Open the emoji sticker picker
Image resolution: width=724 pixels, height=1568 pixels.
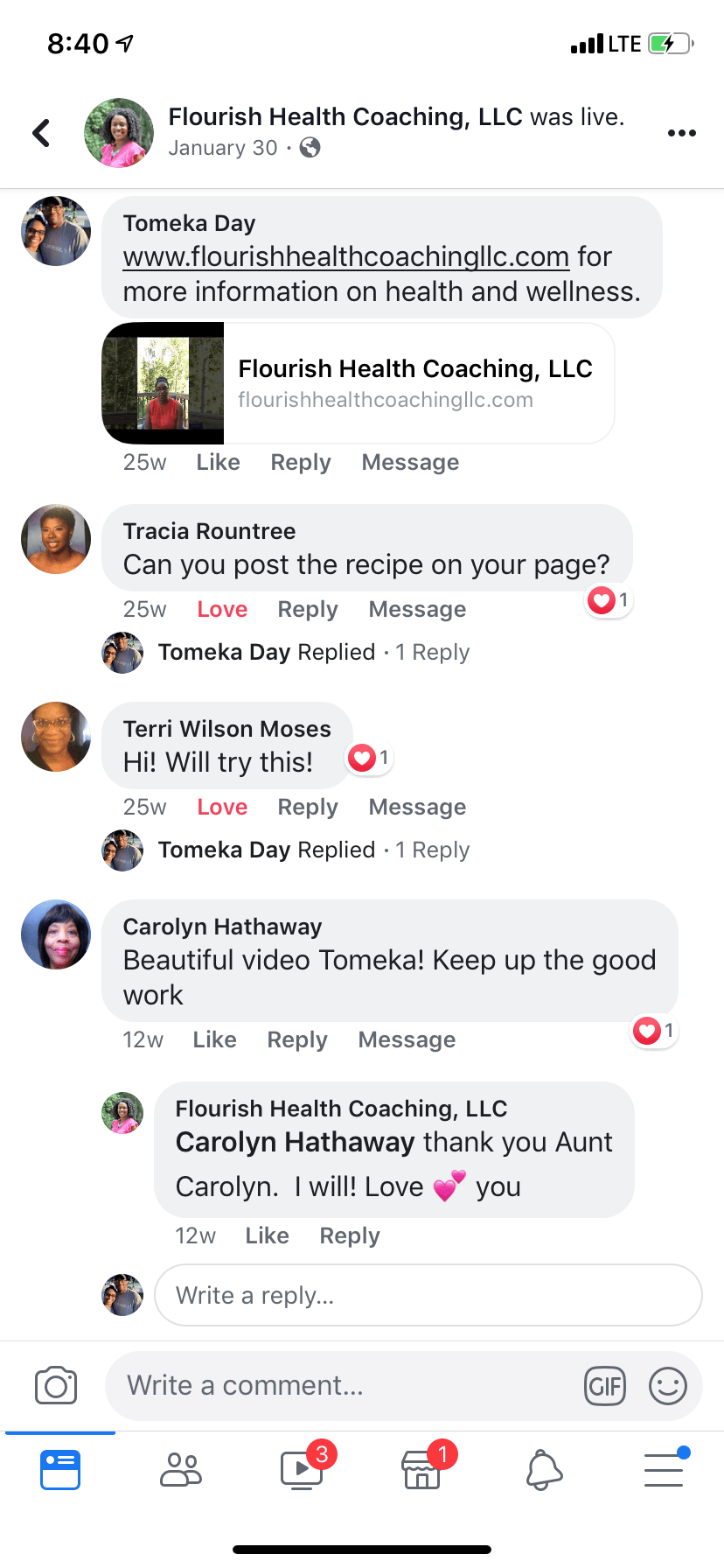667,1386
